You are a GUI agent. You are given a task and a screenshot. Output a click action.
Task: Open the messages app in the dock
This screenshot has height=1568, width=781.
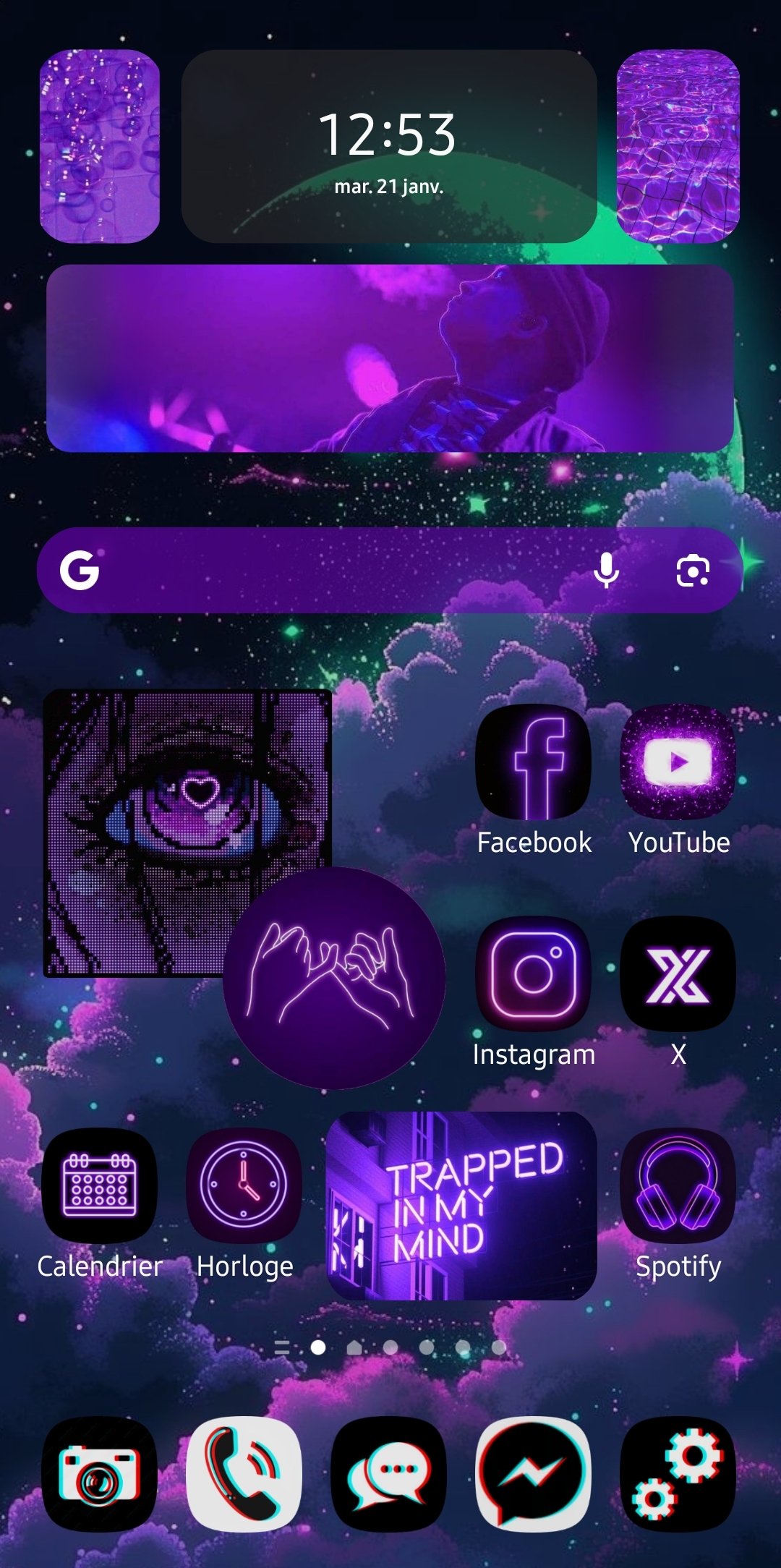coord(389,1474)
